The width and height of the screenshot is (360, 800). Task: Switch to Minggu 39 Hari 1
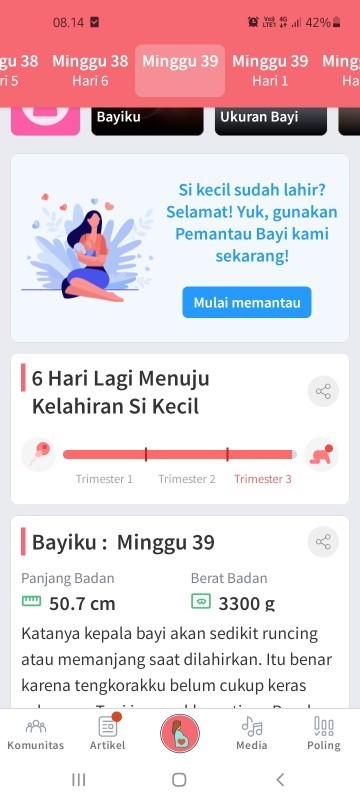click(x=270, y=70)
